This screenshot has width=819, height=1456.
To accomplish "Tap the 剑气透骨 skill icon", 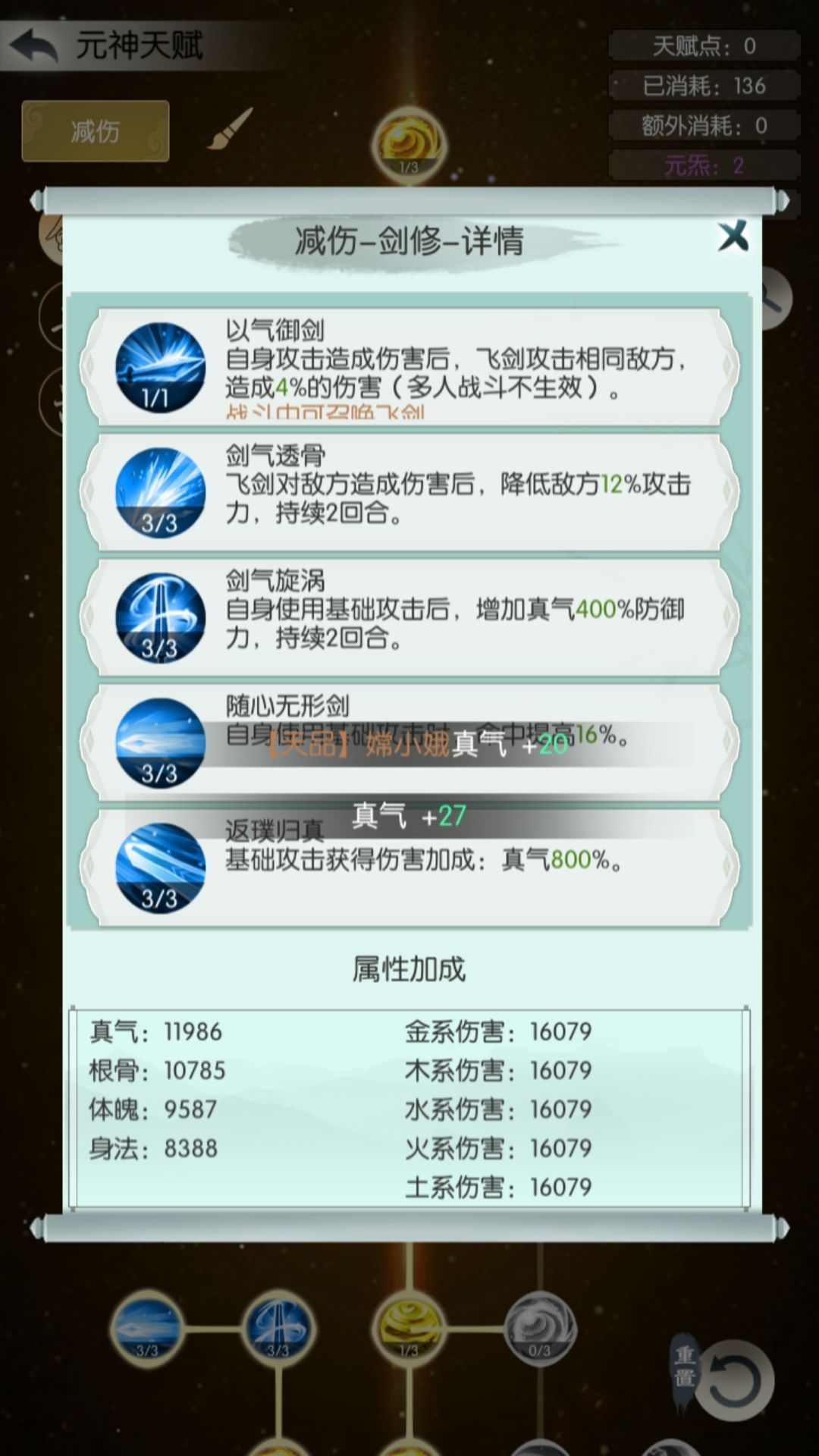I will pyautogui.click(x=159, y=493).
